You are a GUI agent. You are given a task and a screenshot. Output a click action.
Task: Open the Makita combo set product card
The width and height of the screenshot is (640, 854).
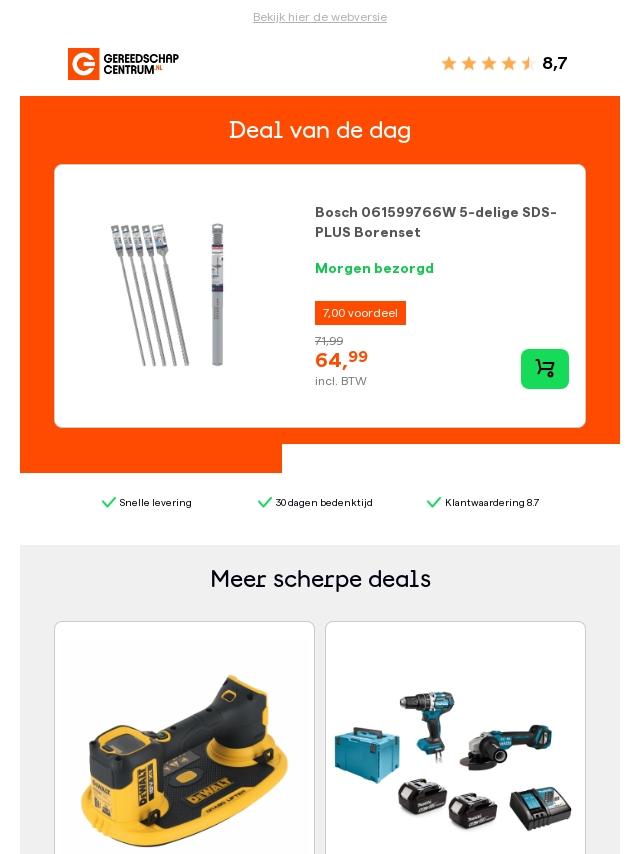point(455,750)
